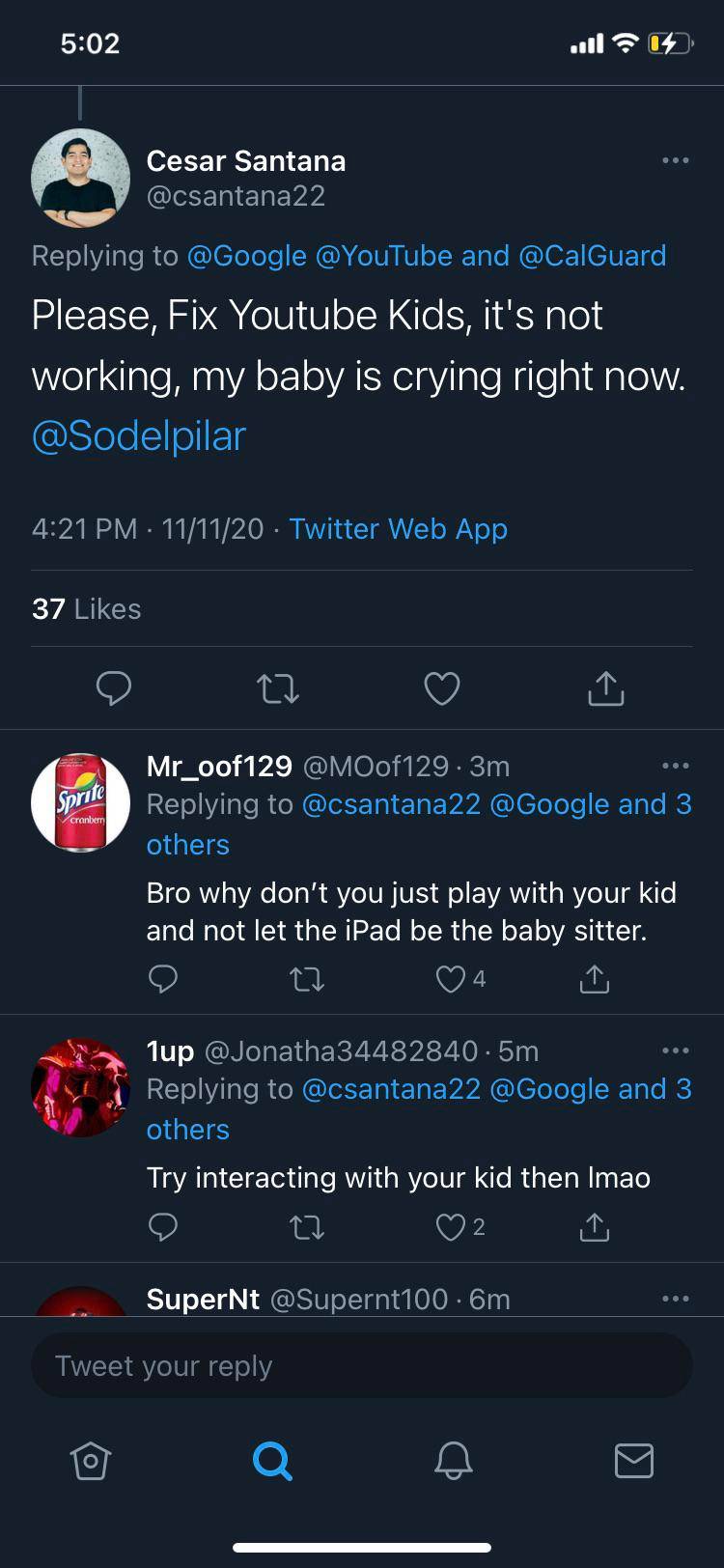
Task: Toggle retweet on Mr_oof129's reply
Action: (307, 979)
